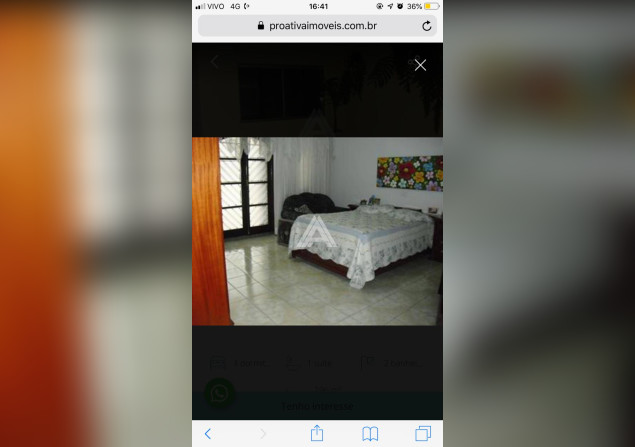
Task: Open the Safari share sheet
Action: click(x=317, y=433)
